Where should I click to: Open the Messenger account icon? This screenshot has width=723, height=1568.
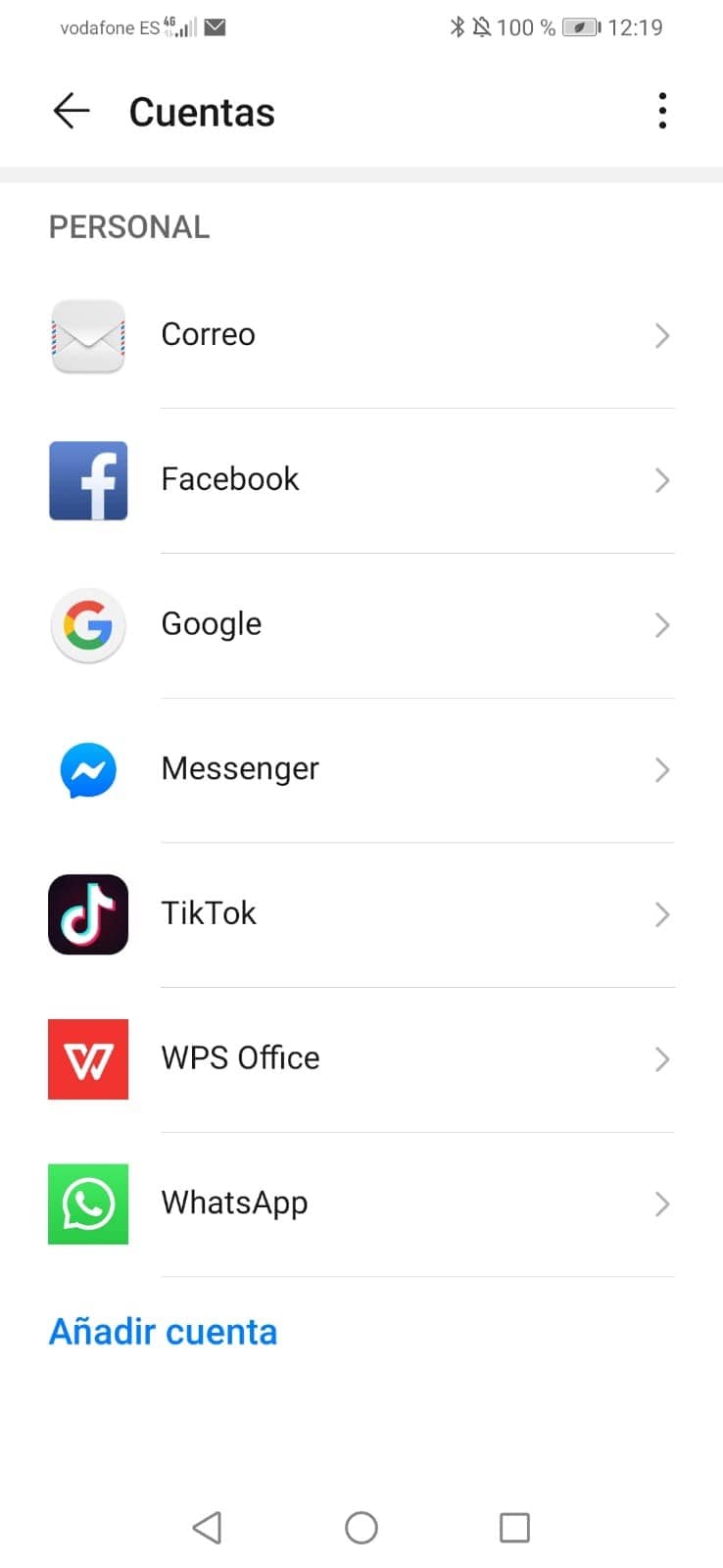(88, 770)
